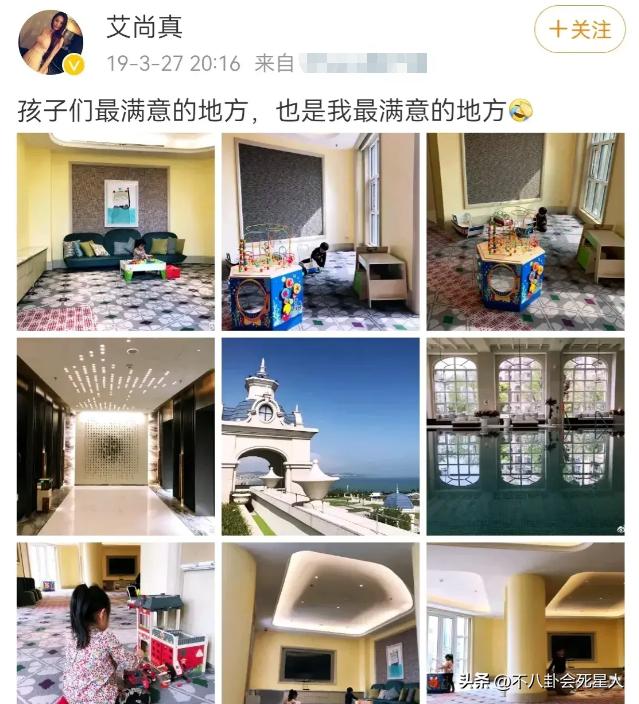View photo of blue bead maze toy by window
The image size is (639, 704).
pos(320,232)
